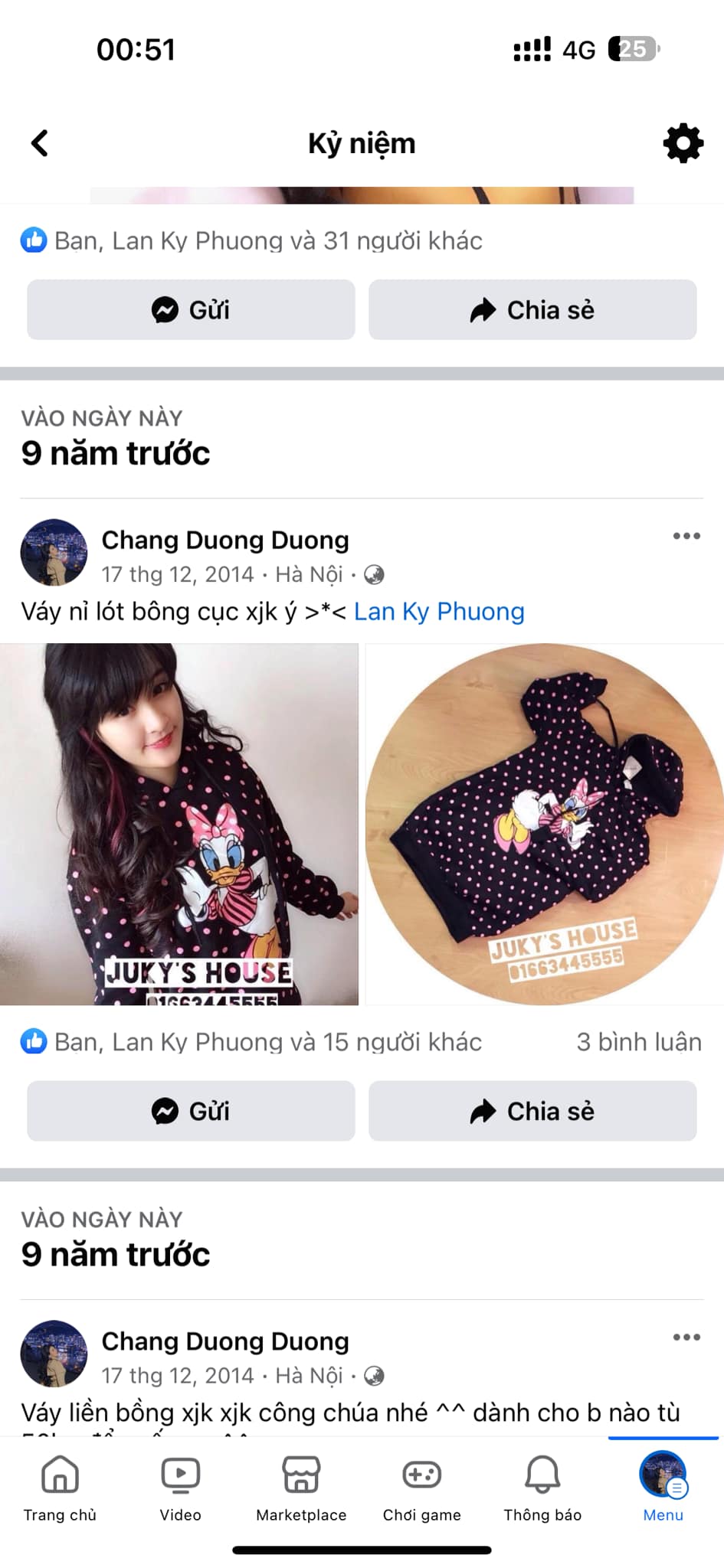View the flat-lay hoodie product photo

point(544,824)
